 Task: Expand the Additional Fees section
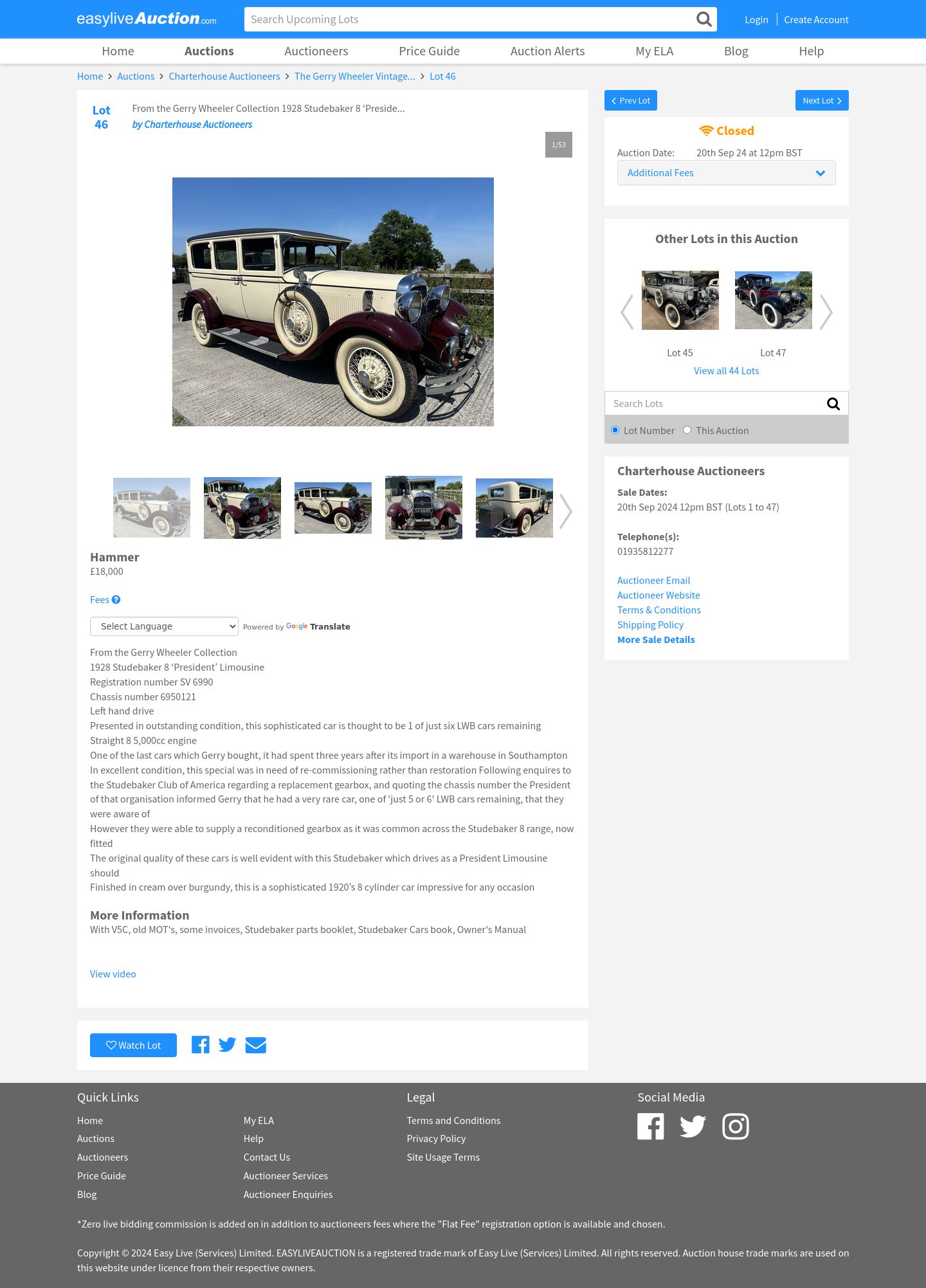click(726, 173)
